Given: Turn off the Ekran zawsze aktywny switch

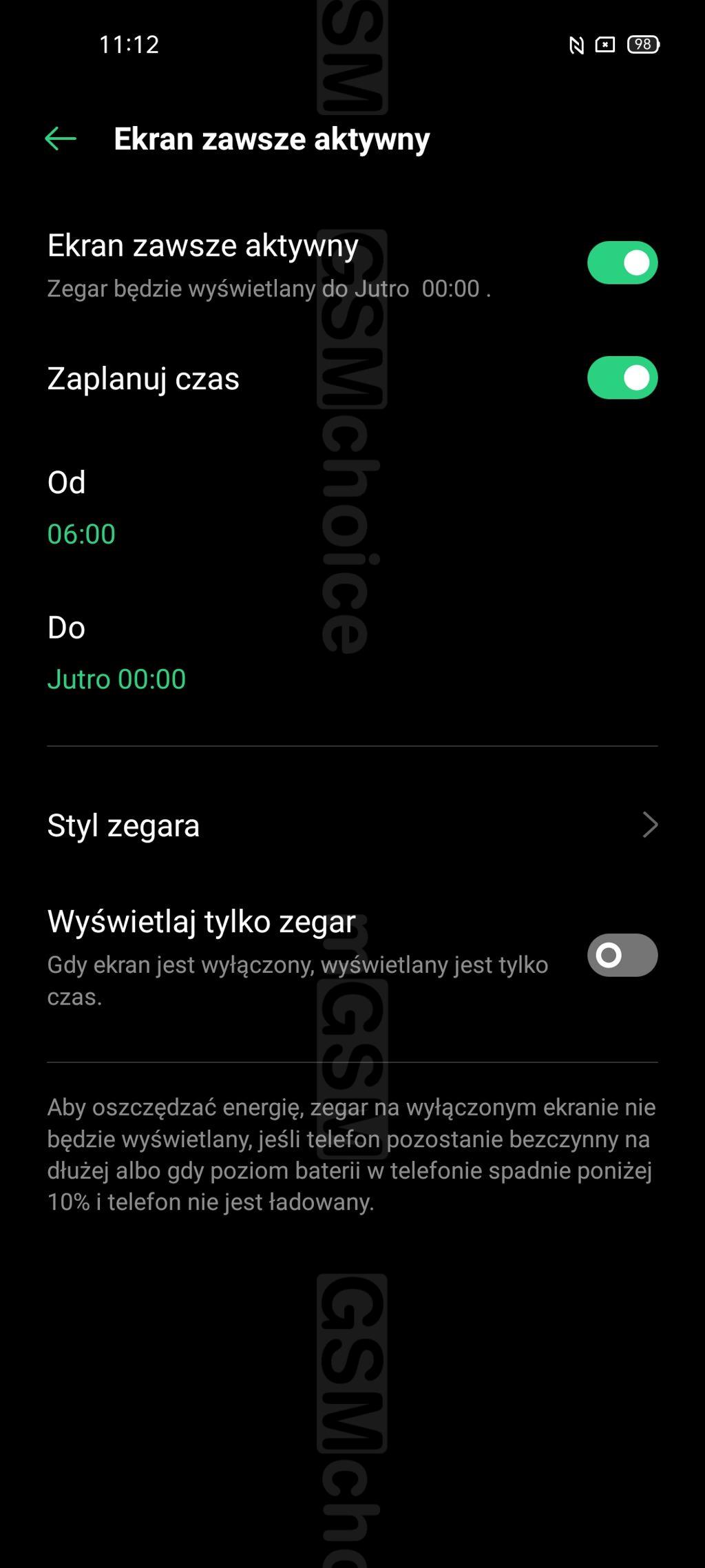Looking at the screenshot, I should [622, 262].
